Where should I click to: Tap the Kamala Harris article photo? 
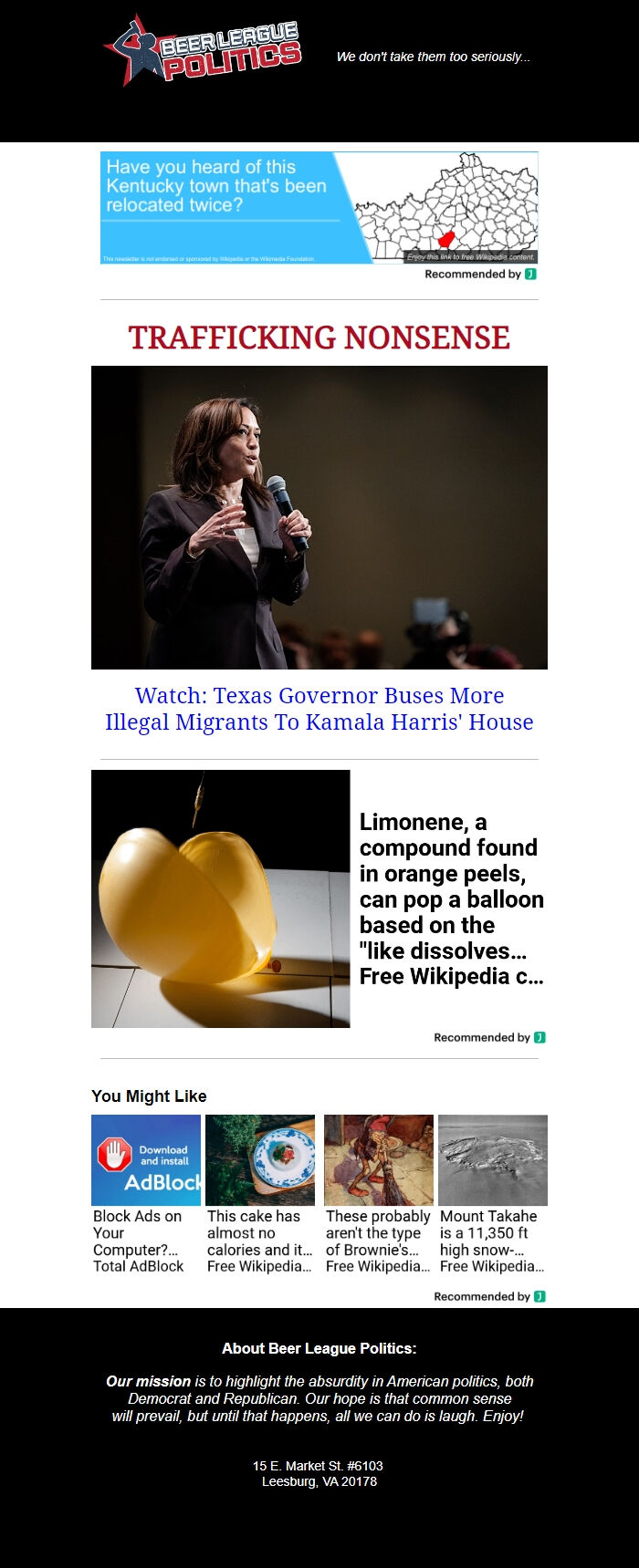click(x=319, y=517)
